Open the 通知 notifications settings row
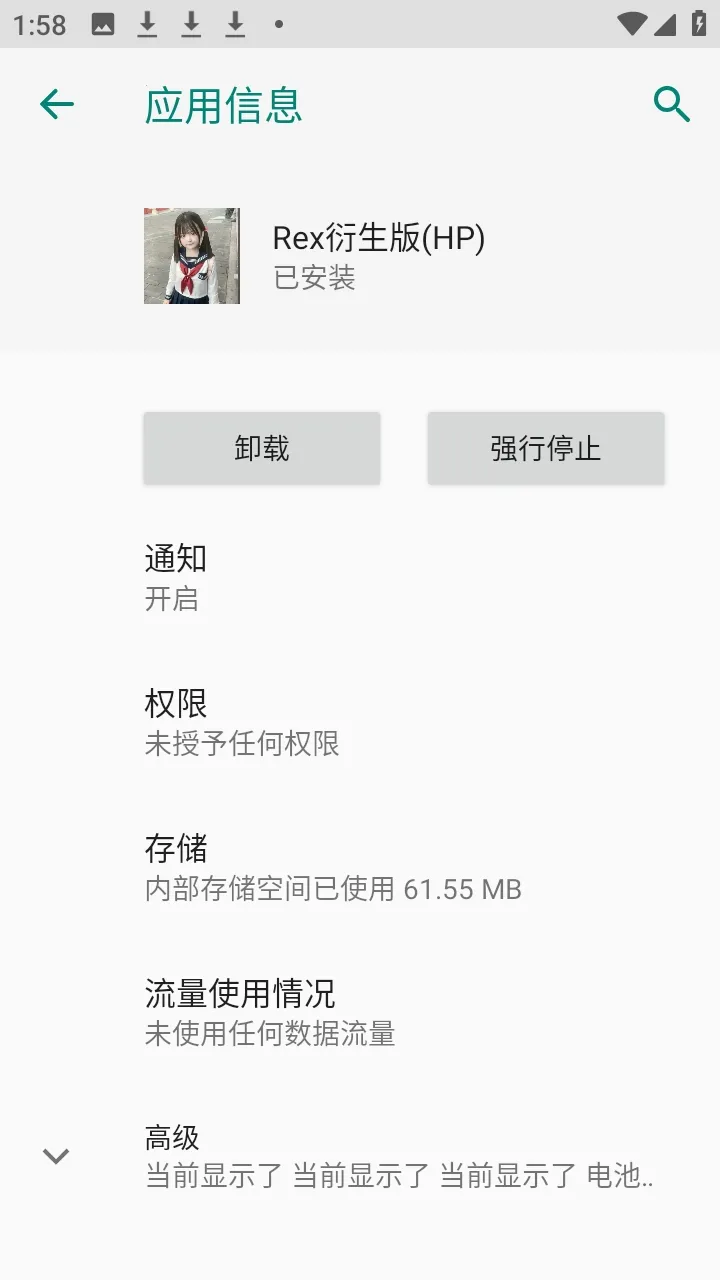 click(x=360, y=577)
